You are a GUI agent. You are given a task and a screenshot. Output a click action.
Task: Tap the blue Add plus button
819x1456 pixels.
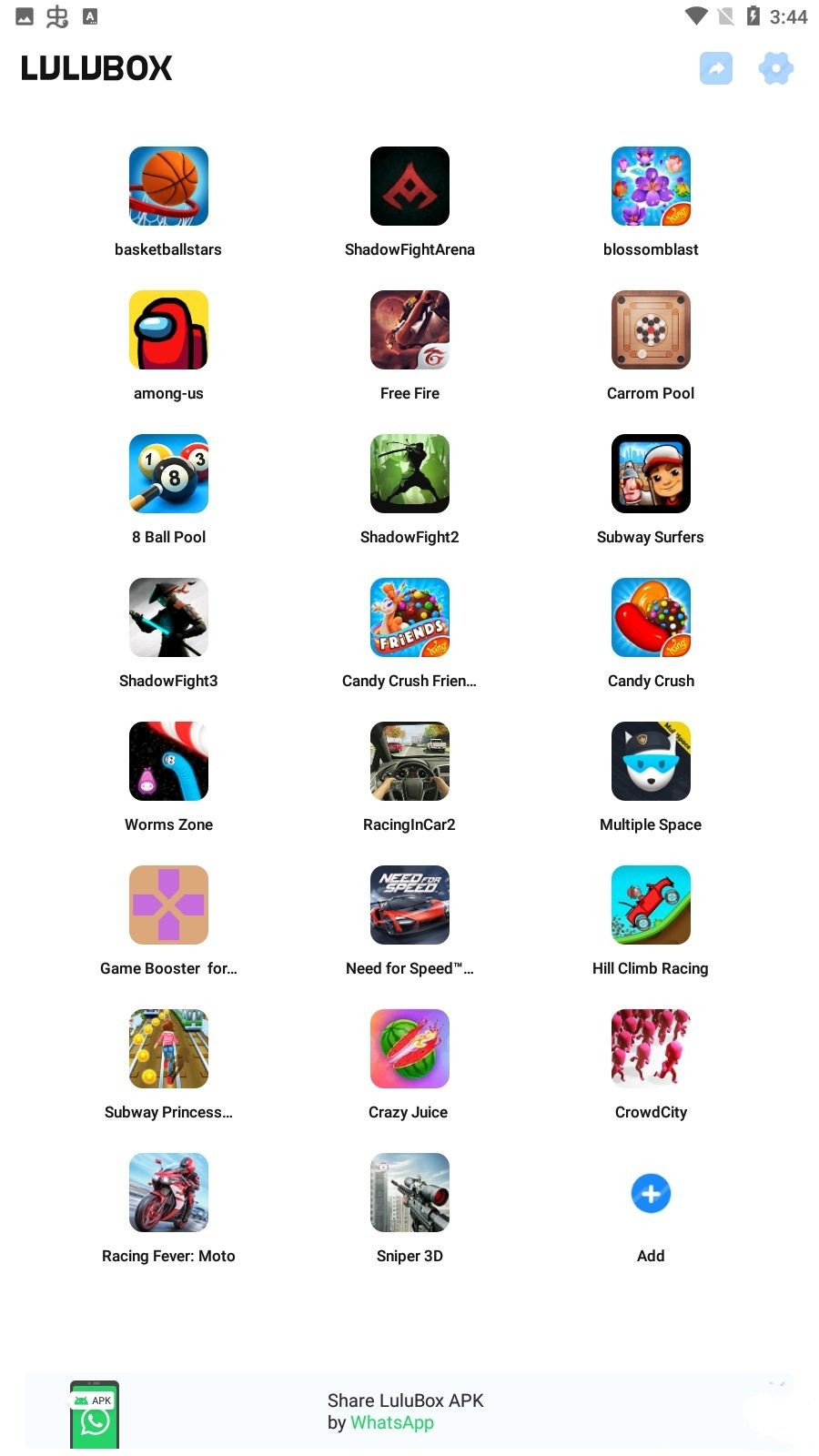(651, 1194)
